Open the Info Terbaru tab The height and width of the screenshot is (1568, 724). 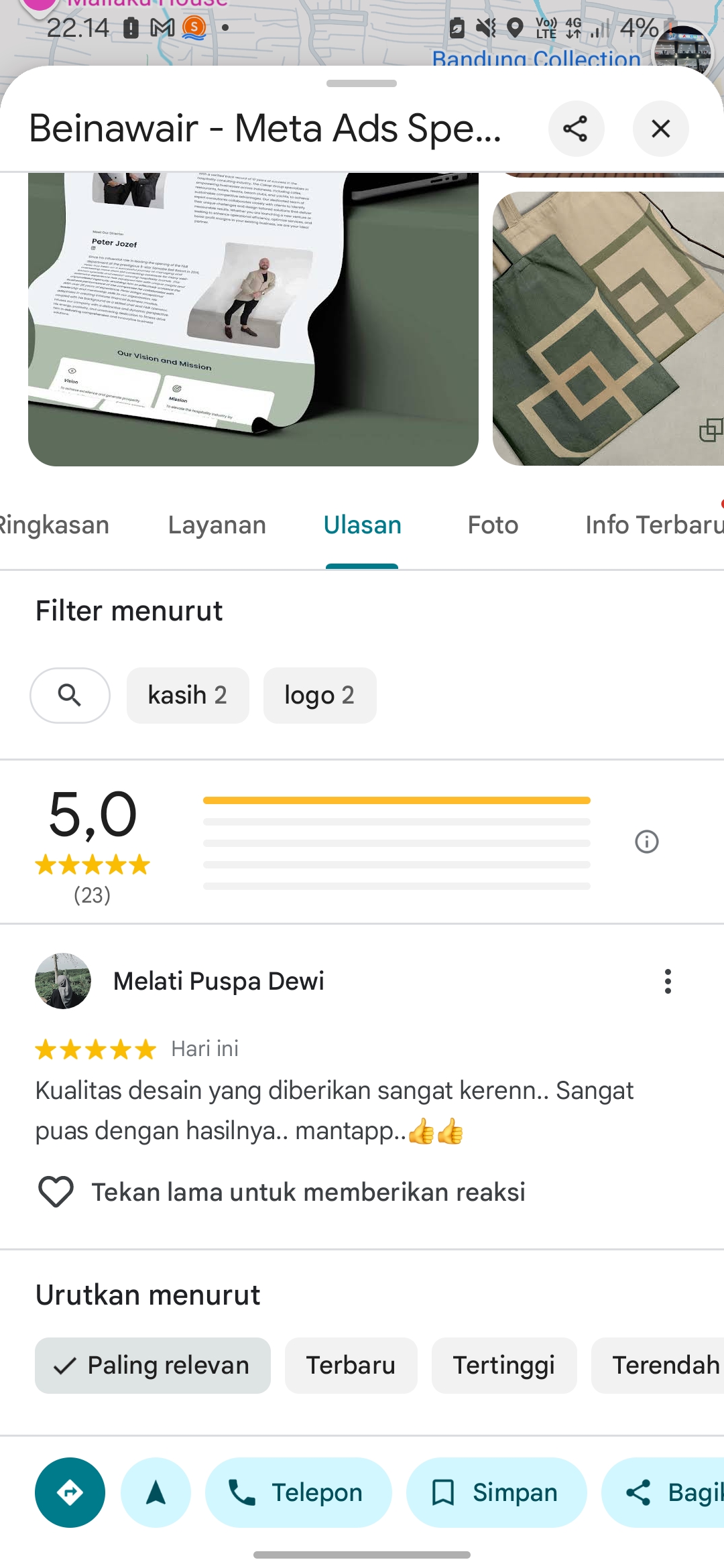[x=654, y=525]
